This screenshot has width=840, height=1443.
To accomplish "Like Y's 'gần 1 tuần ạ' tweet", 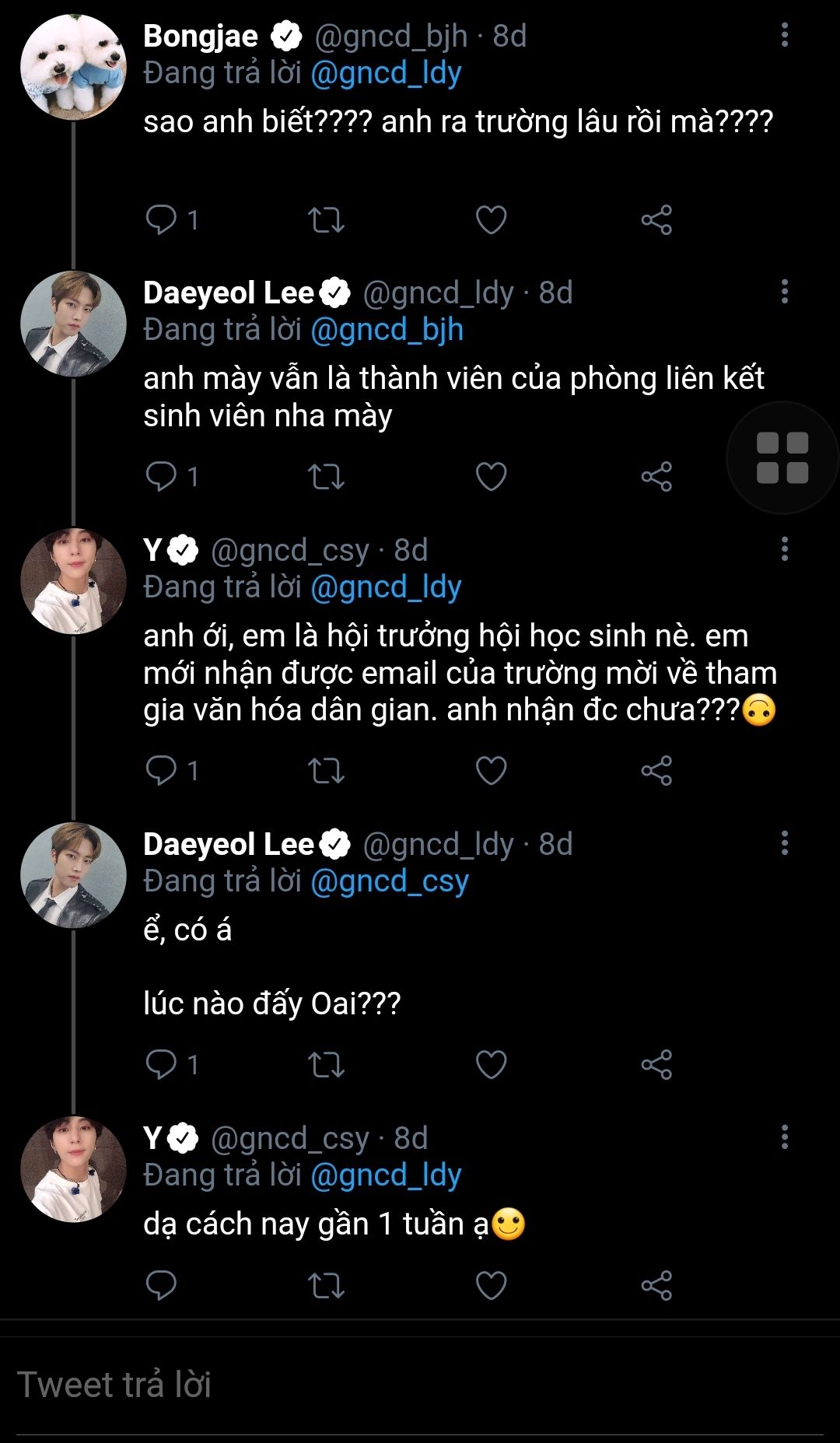I will pos(491,1285).
